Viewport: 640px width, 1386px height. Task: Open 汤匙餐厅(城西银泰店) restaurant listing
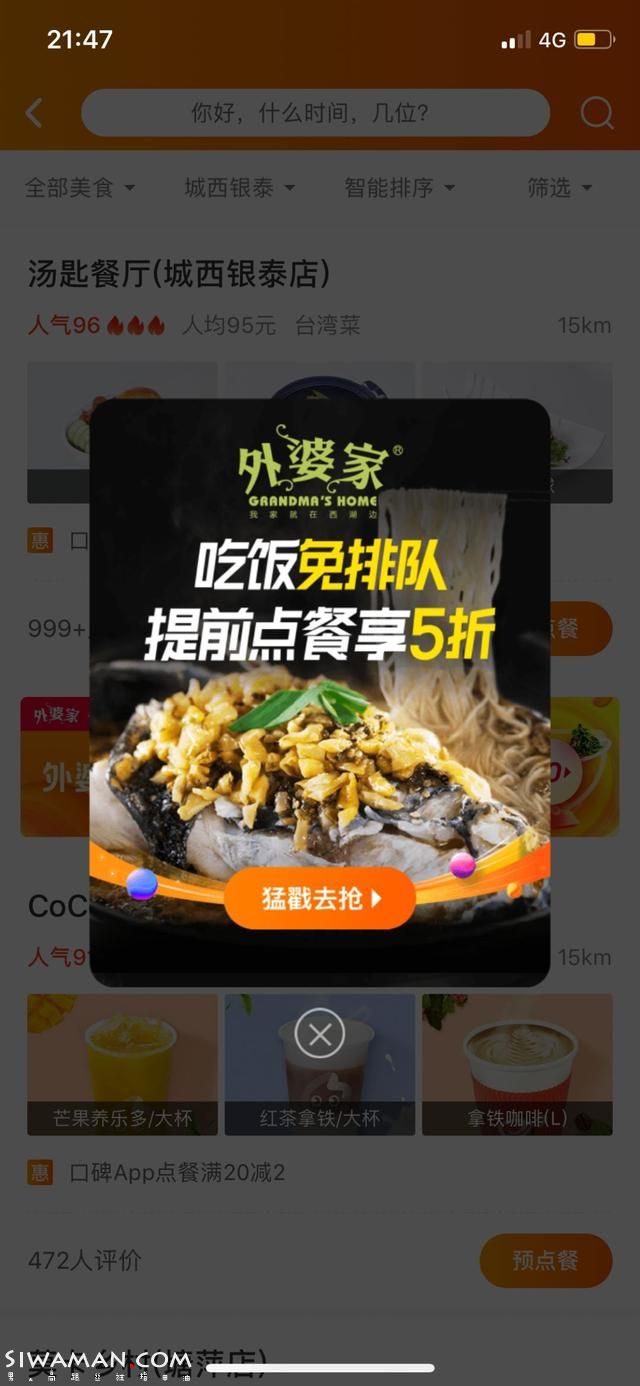180,274
